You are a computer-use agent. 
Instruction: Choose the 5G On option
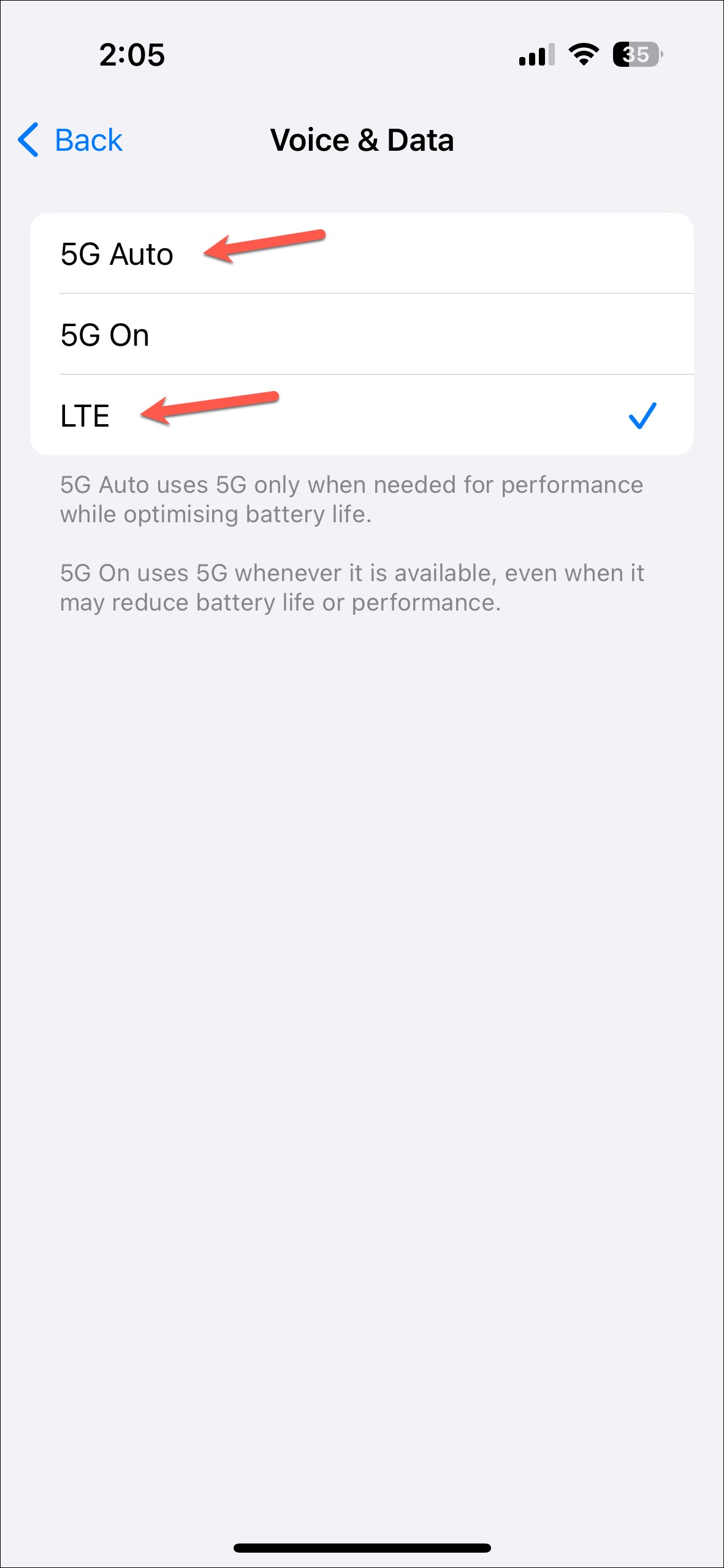362,334
